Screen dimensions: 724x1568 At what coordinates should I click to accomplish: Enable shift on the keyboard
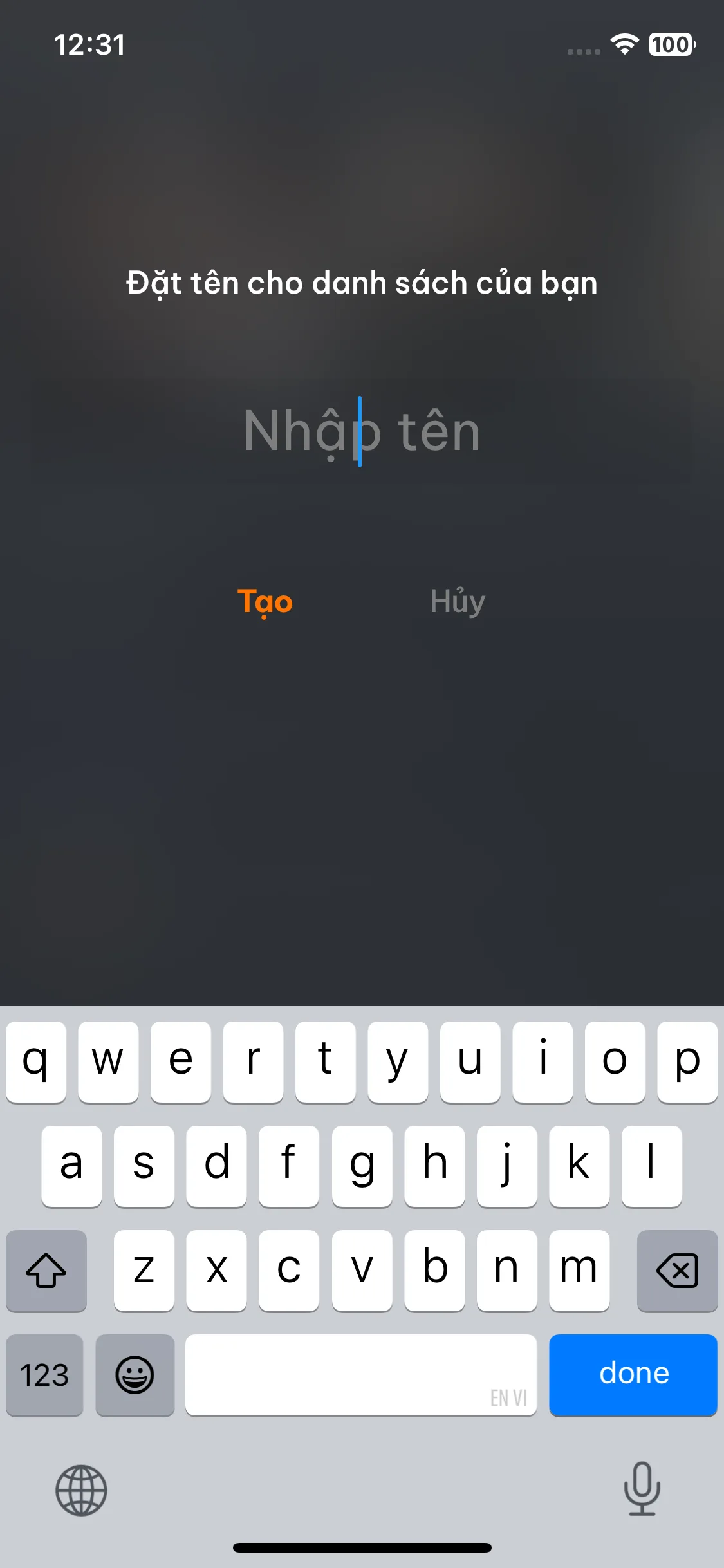coord(46,1271)
